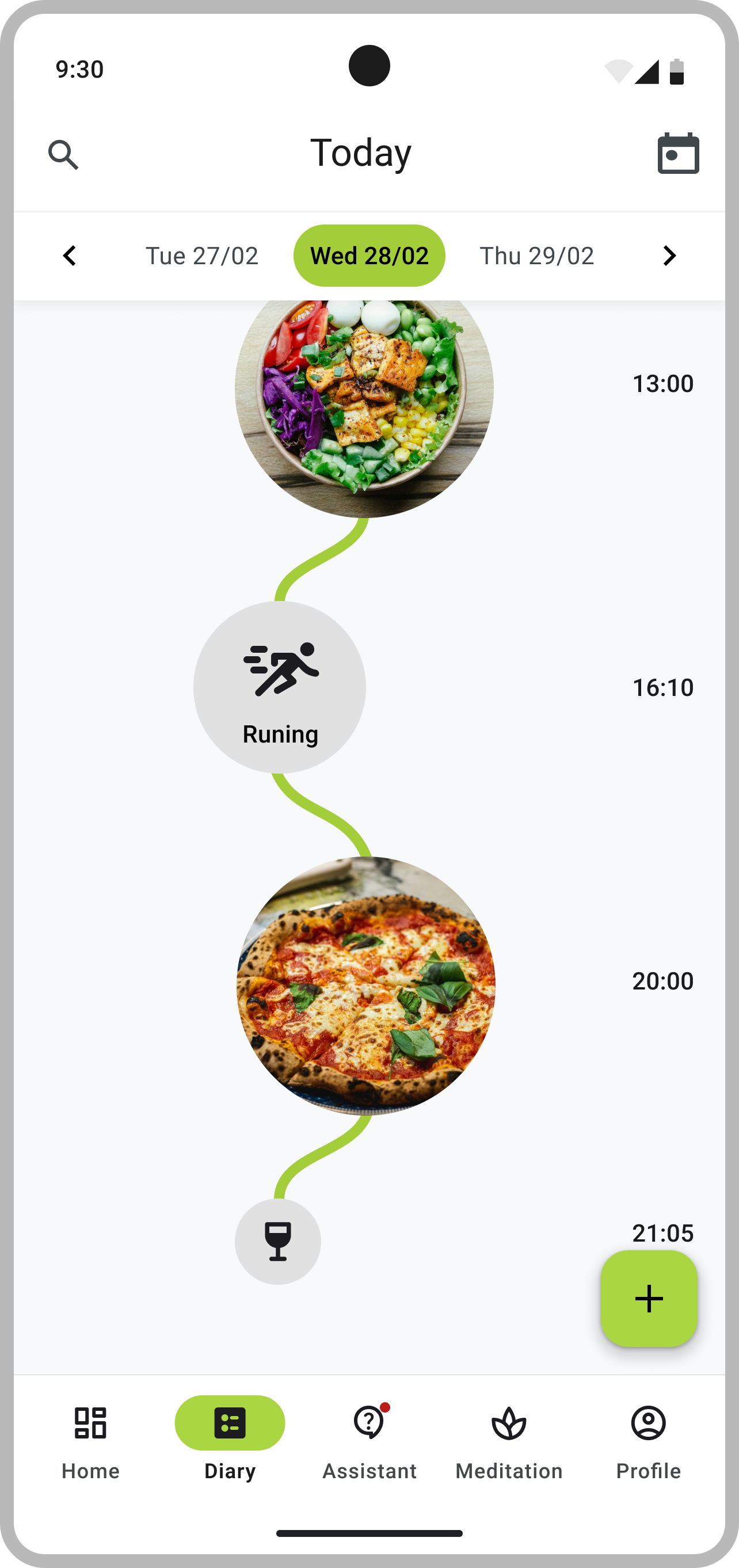Select Wed 28/02
739x1568 pixels.
pyautogui.click(x=369, y=256)
